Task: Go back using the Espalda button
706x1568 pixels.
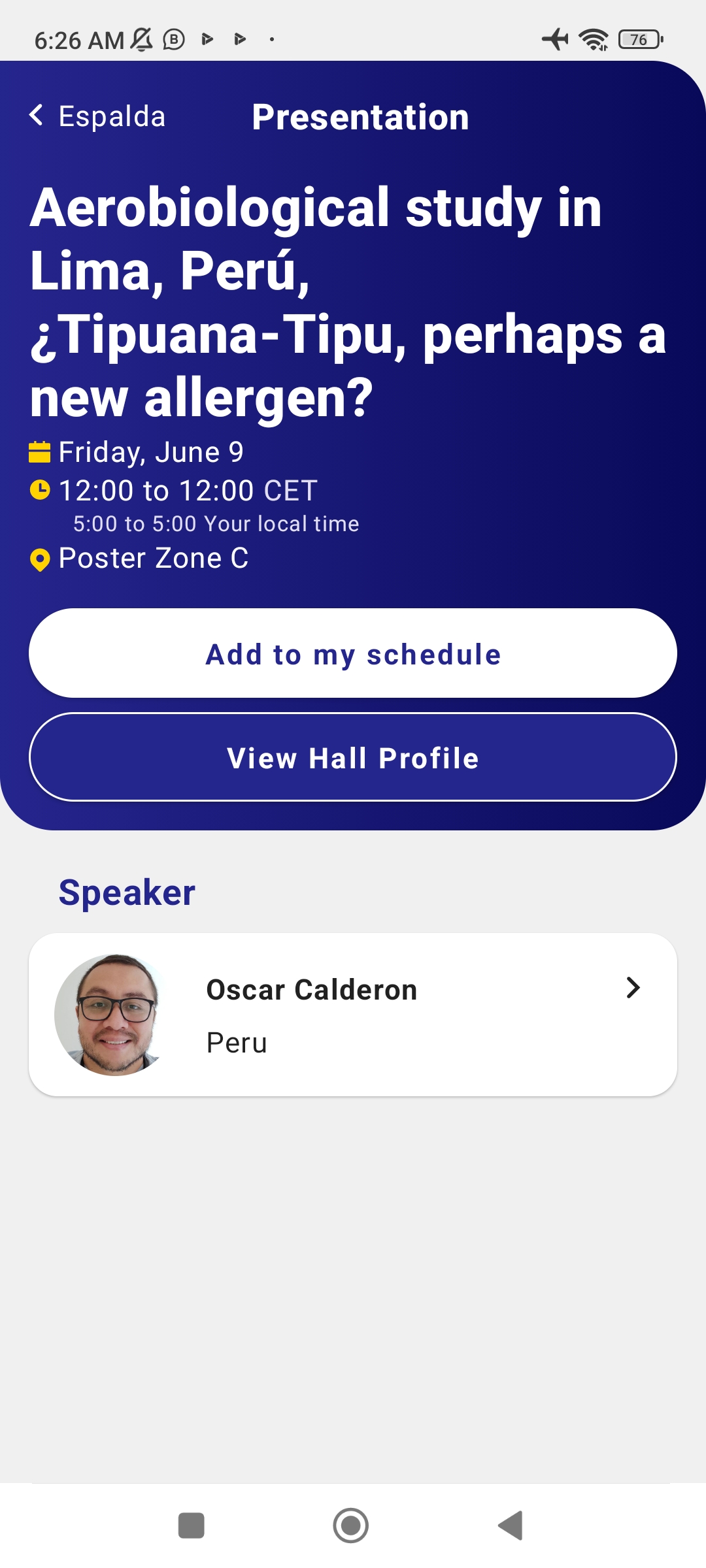Action: click(x=98, y=116)
